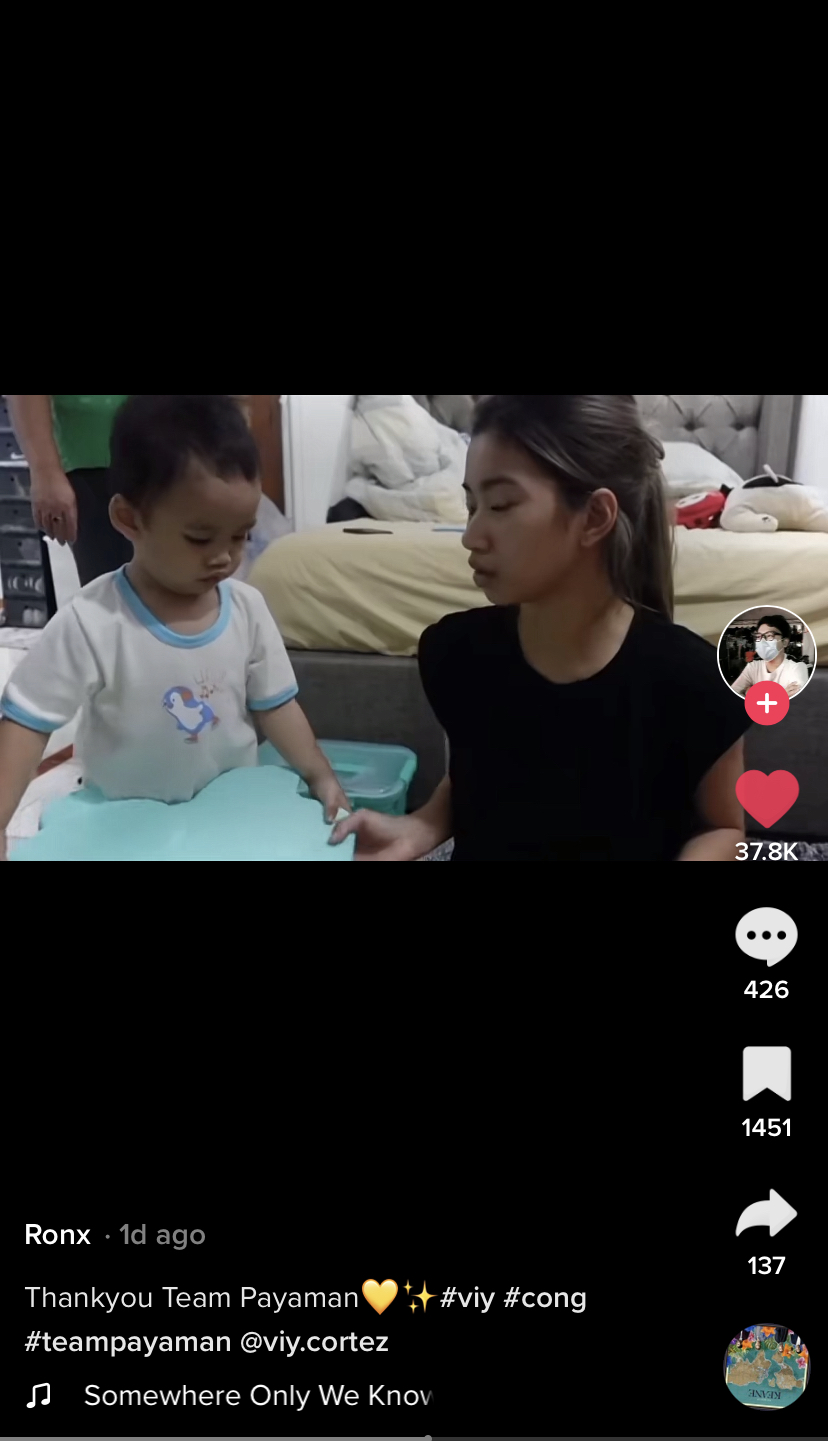
Task: Open the #viy hashtag
Action: tap(467, 1298)
